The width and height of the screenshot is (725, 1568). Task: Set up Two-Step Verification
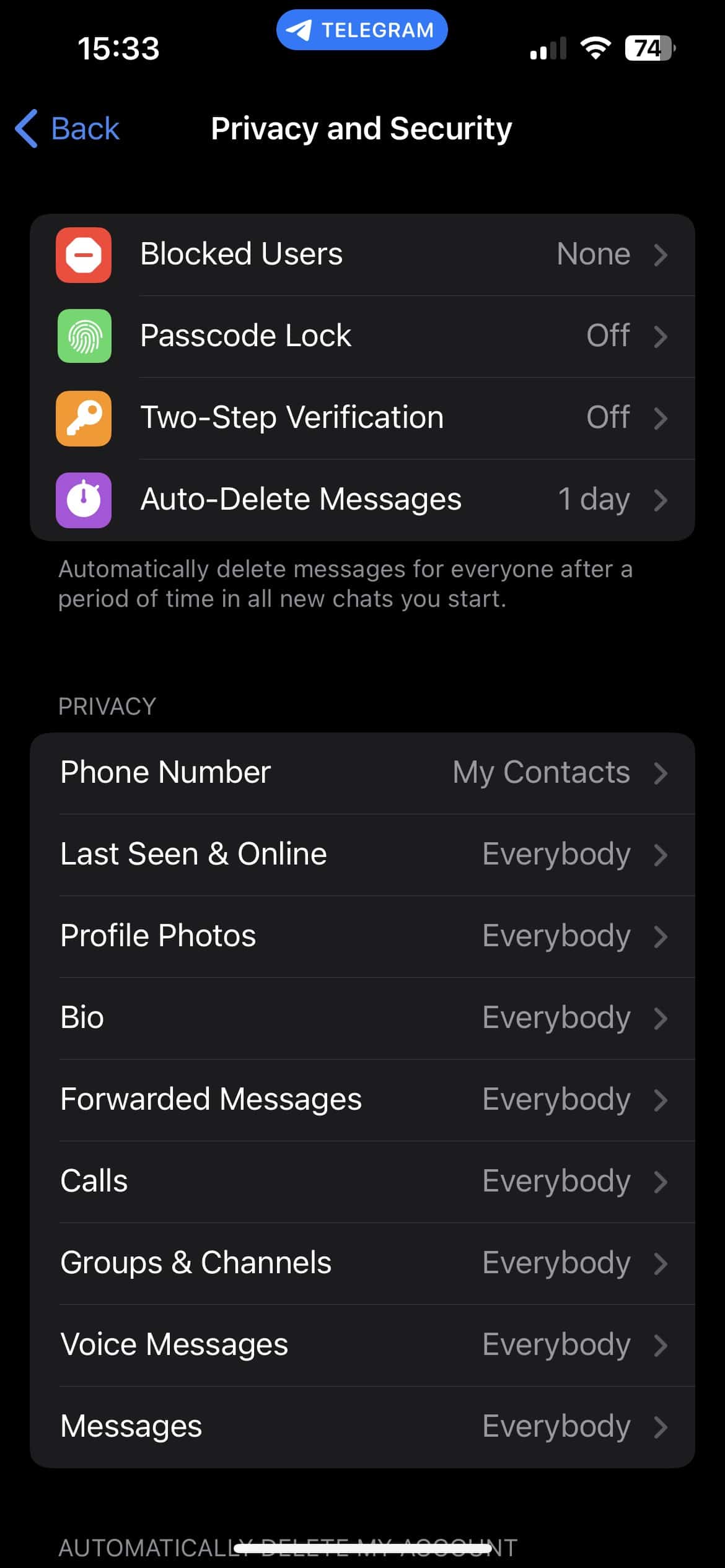[362, 418]
